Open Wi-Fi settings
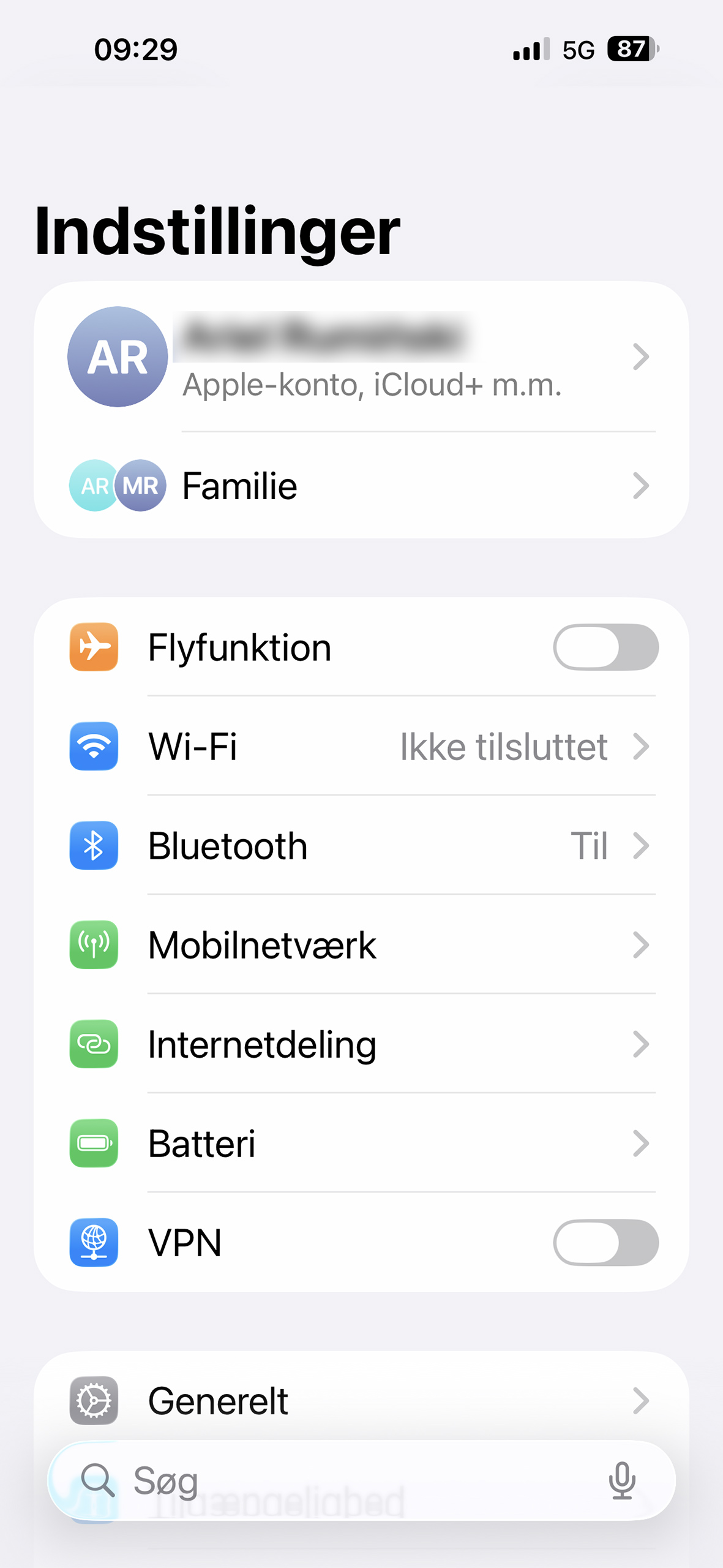 361,747
